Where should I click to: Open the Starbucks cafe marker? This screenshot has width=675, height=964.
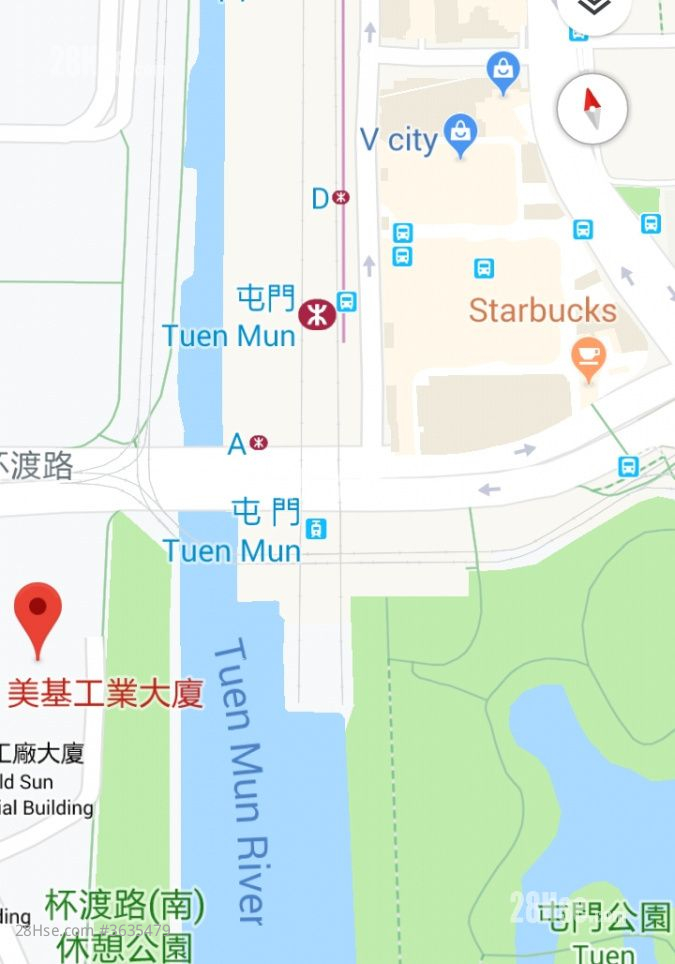(589, 357)
